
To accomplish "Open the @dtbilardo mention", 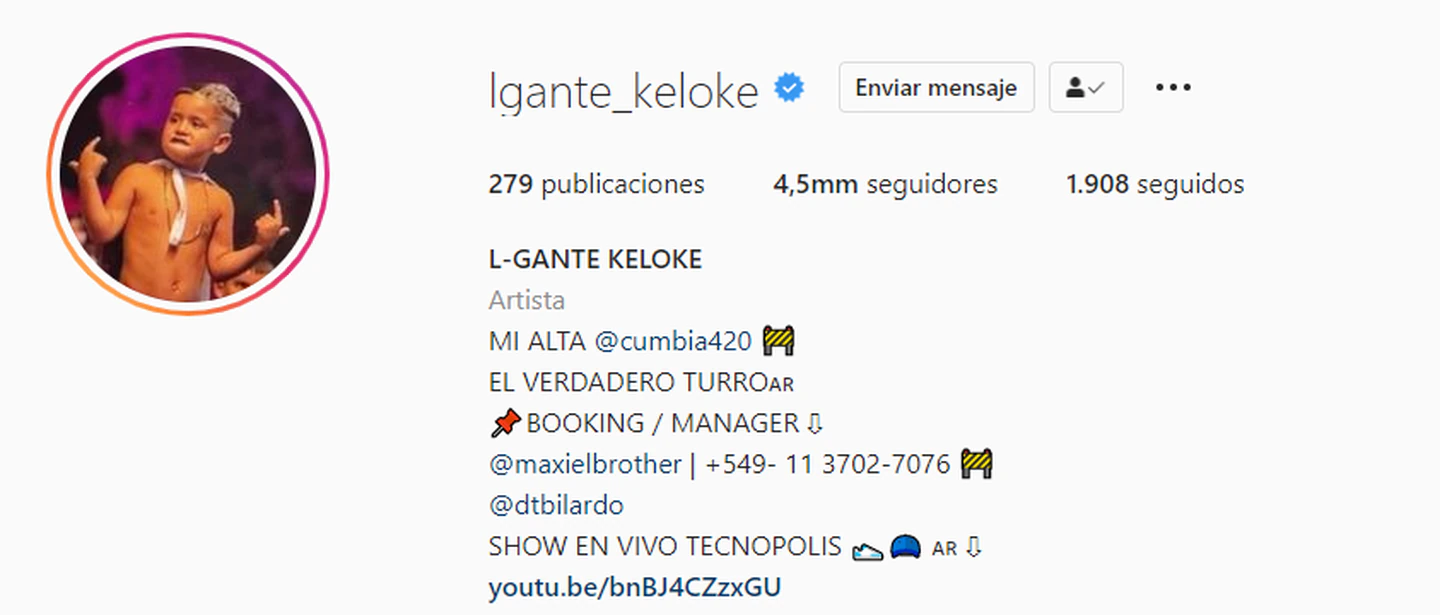I will pos(556,505).
